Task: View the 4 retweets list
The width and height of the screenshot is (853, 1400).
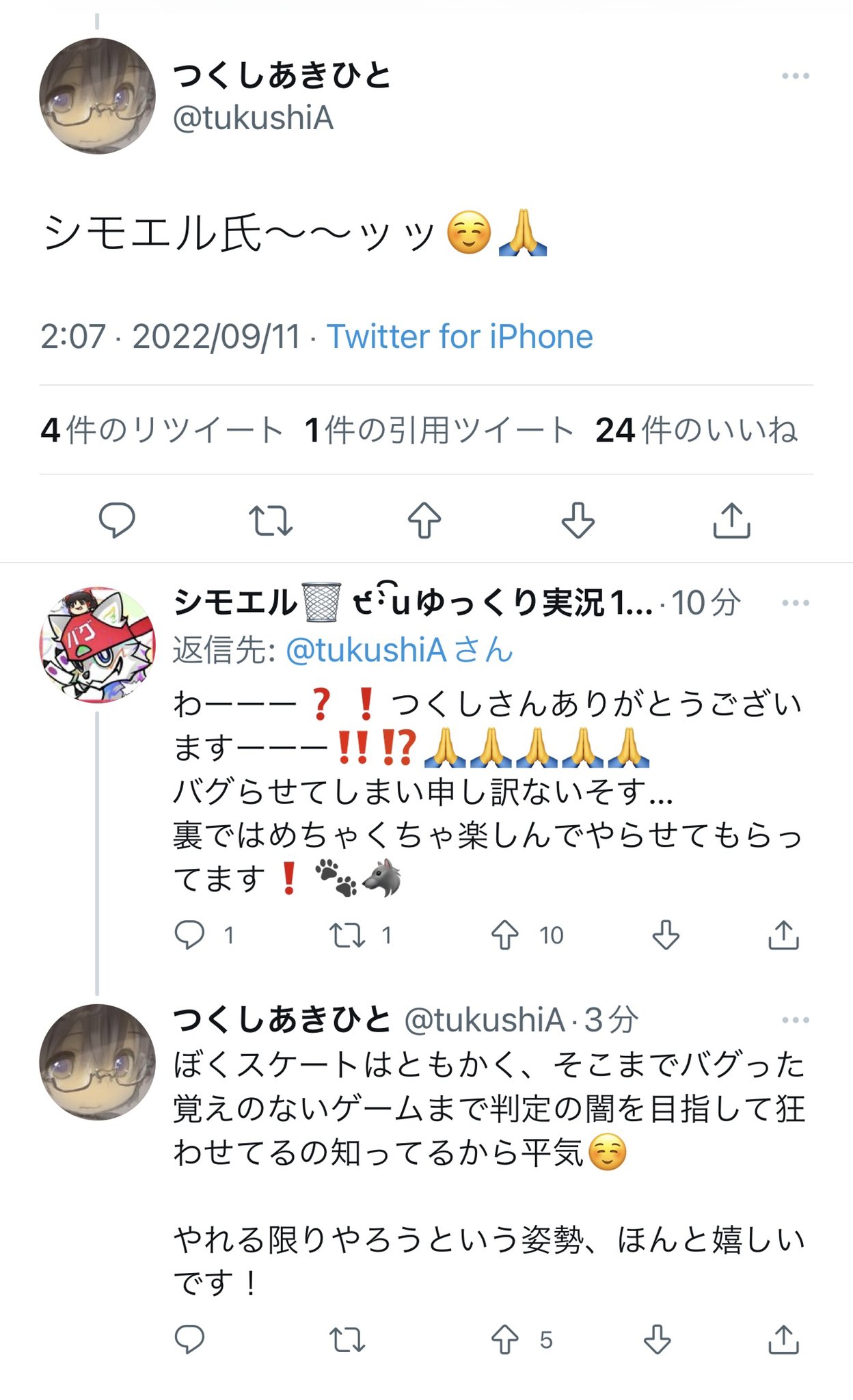Action: click(x=161, y=430)
